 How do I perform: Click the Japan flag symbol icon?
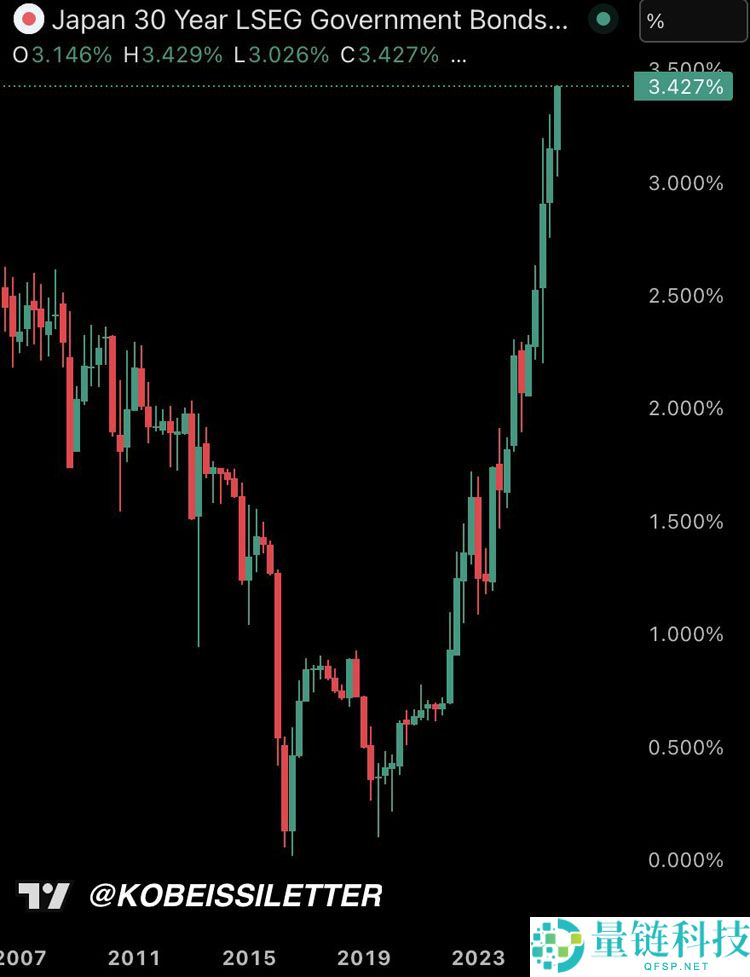pyautogui.click(x=27, y=20)
